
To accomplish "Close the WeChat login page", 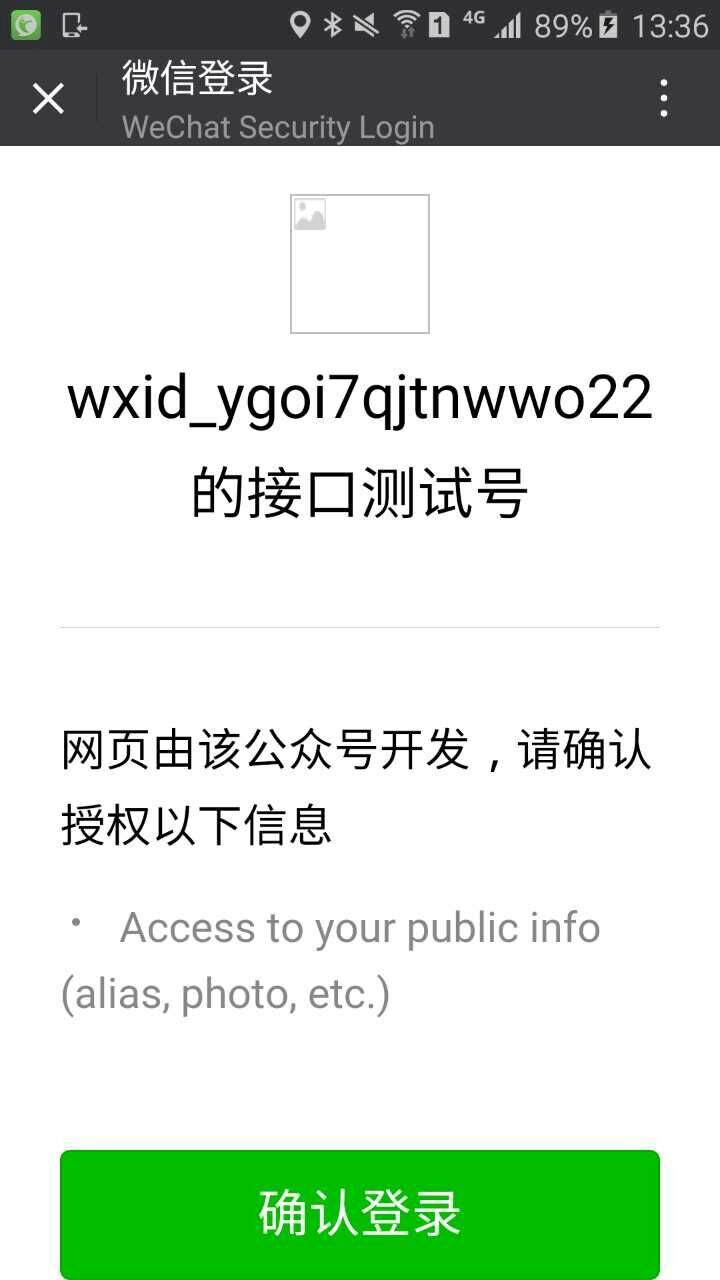I will (48, 99).
